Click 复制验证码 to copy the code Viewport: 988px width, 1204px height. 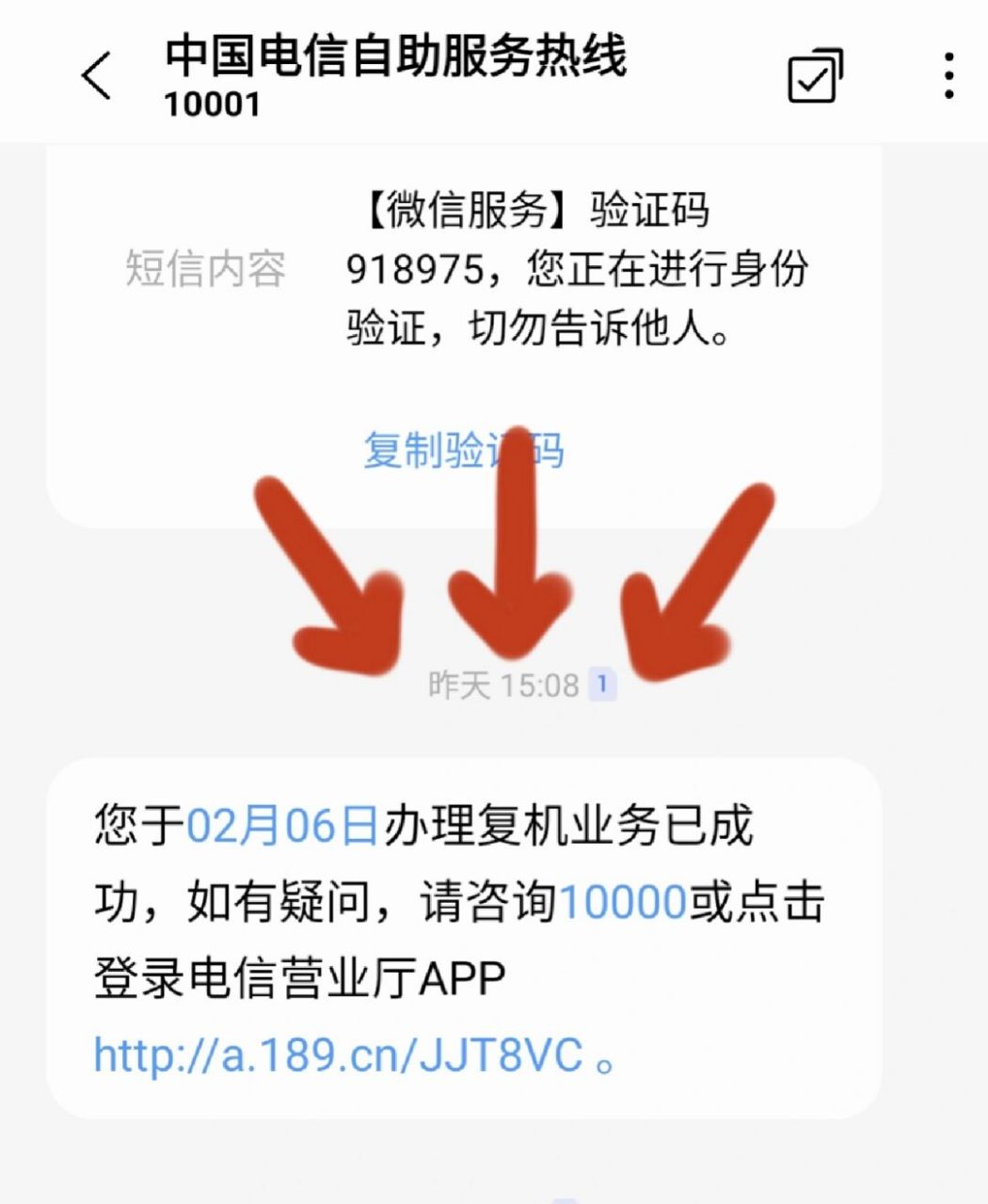466,451
